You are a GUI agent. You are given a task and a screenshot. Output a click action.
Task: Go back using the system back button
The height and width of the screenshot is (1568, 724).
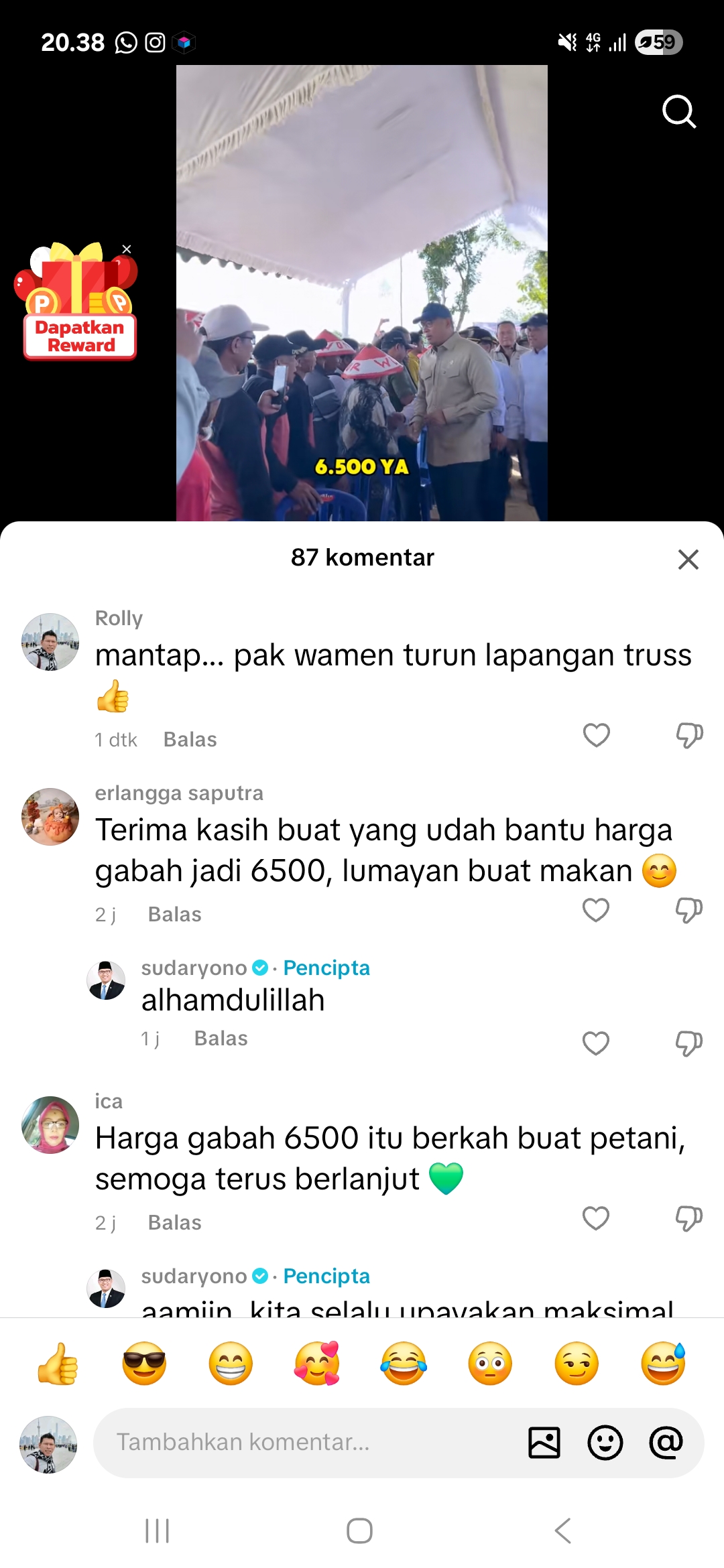[563, 1530]
